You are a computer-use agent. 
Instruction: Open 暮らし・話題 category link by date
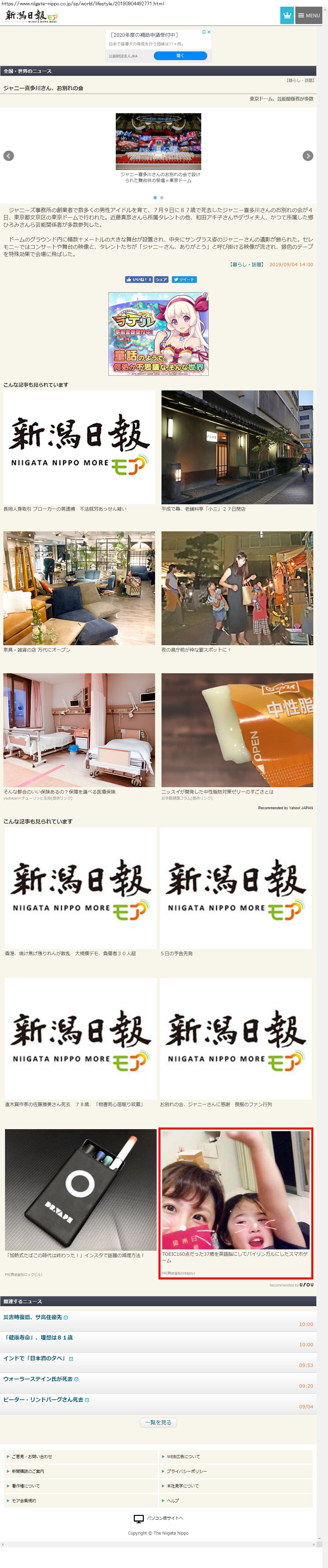pos(247,264)
